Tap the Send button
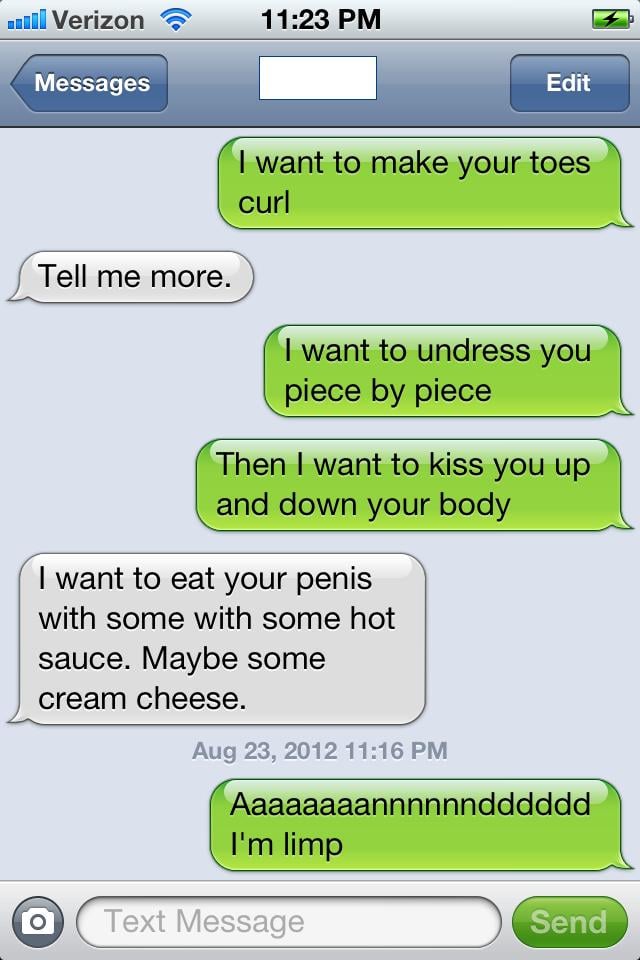Screen dimensions: 640x960 click(568, 921)
